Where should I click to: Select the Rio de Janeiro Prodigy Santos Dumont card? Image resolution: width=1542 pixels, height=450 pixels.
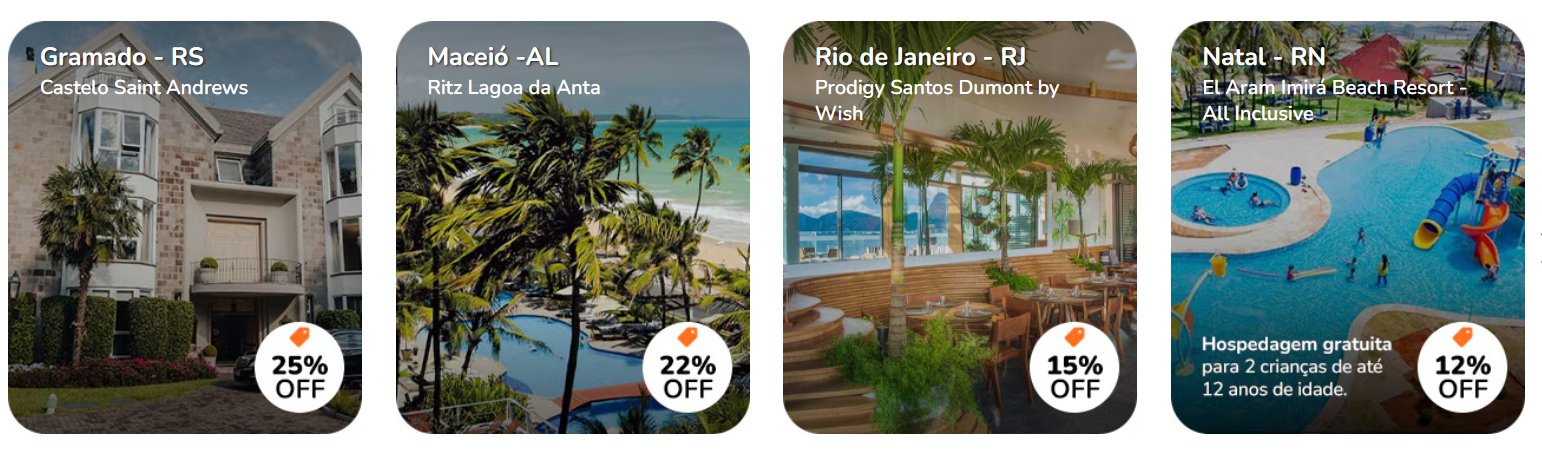(959, 227)
